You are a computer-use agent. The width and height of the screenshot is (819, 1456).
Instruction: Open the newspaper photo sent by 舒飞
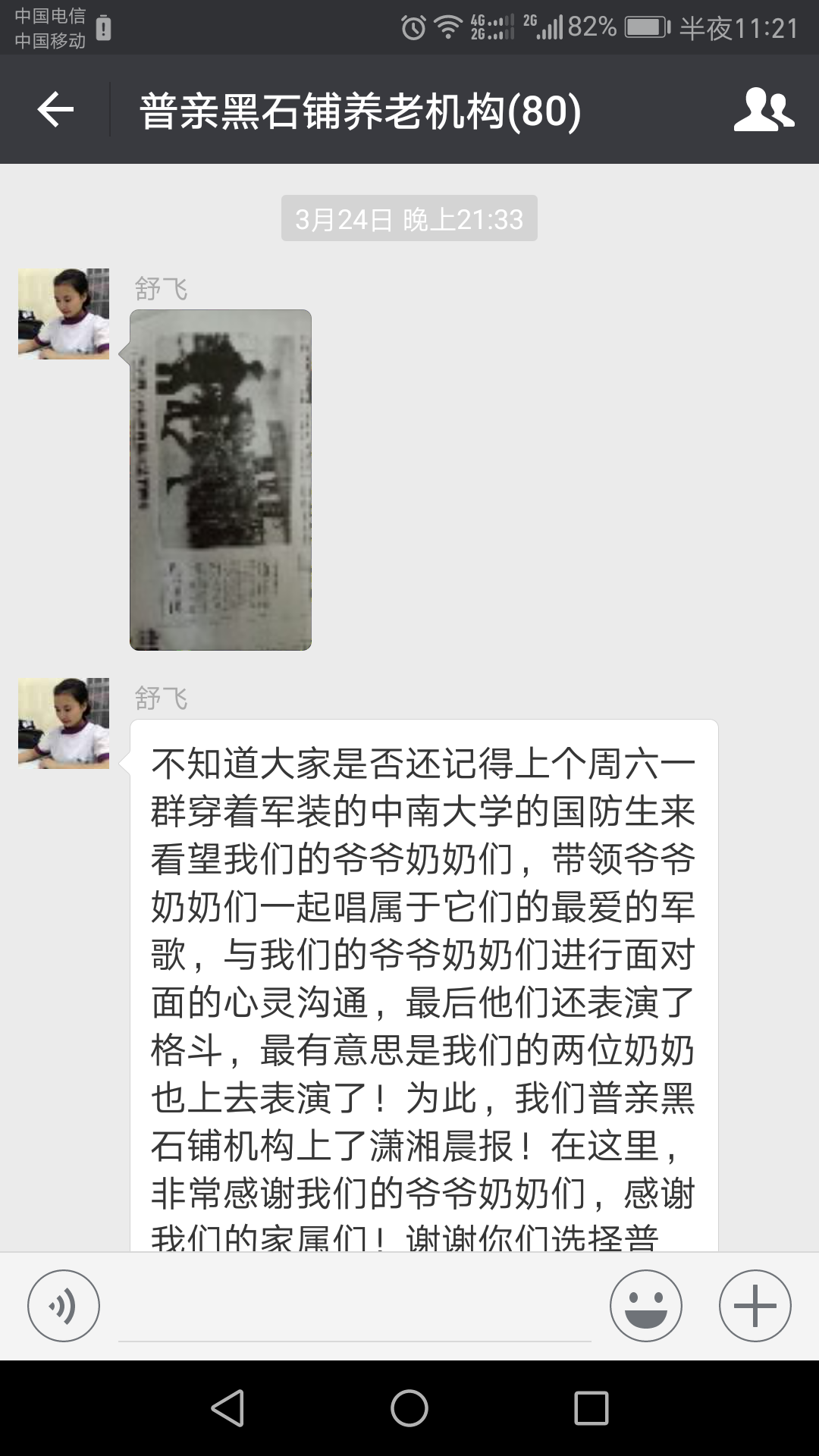(221, 479)
